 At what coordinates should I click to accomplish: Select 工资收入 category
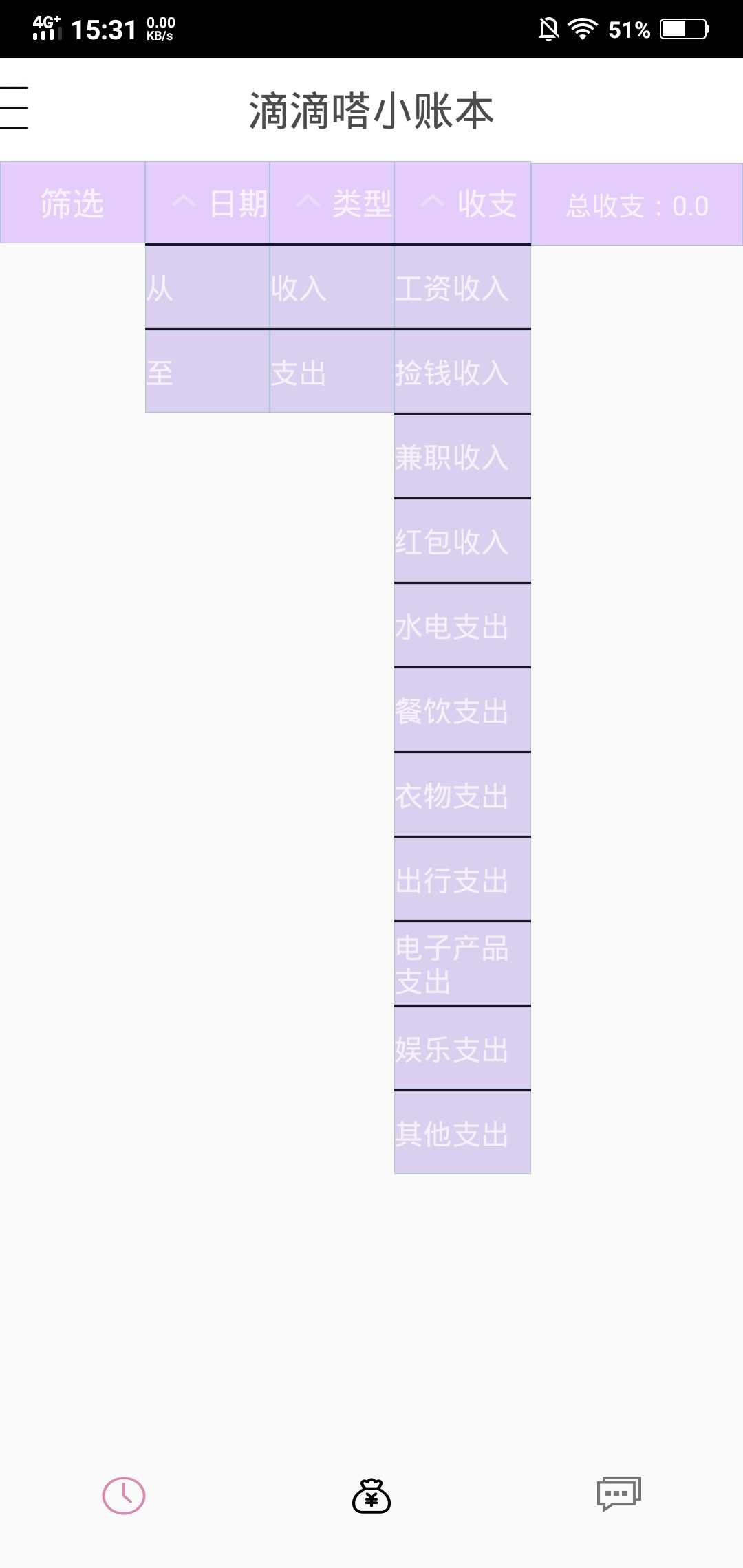coord(462,287)
